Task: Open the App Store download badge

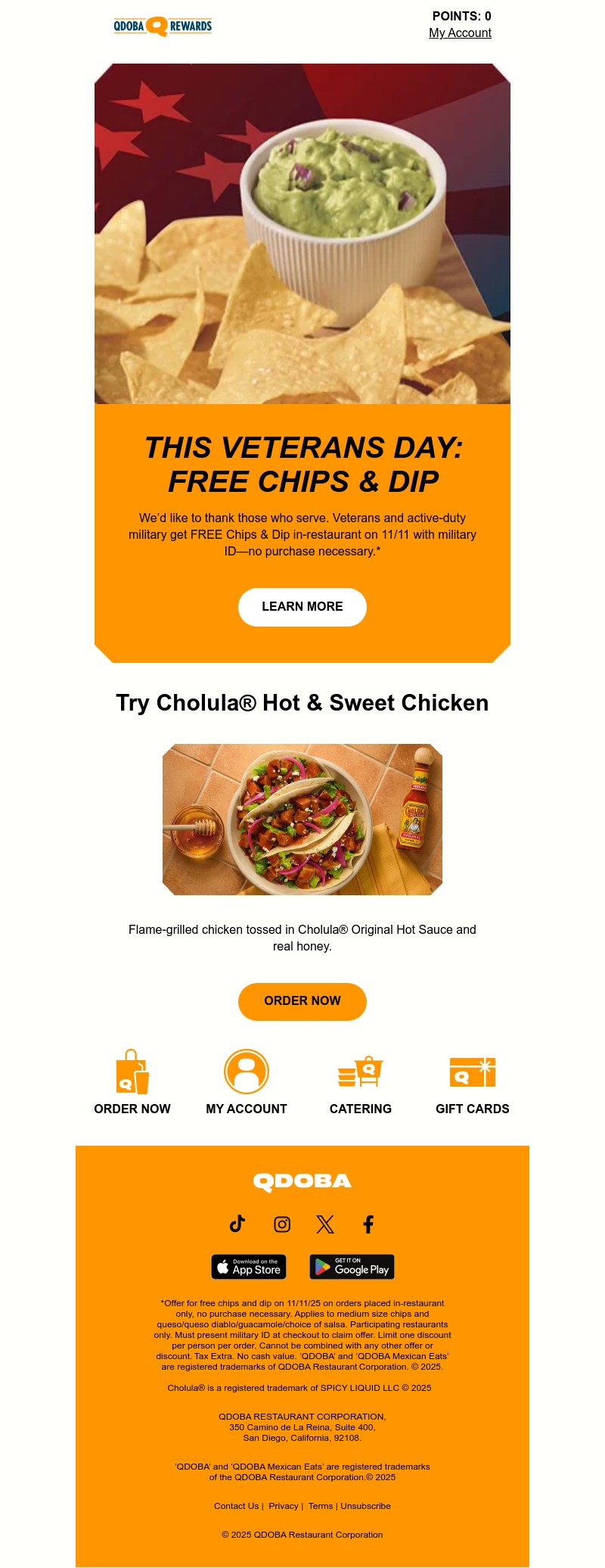Action: coord(249,1266)
